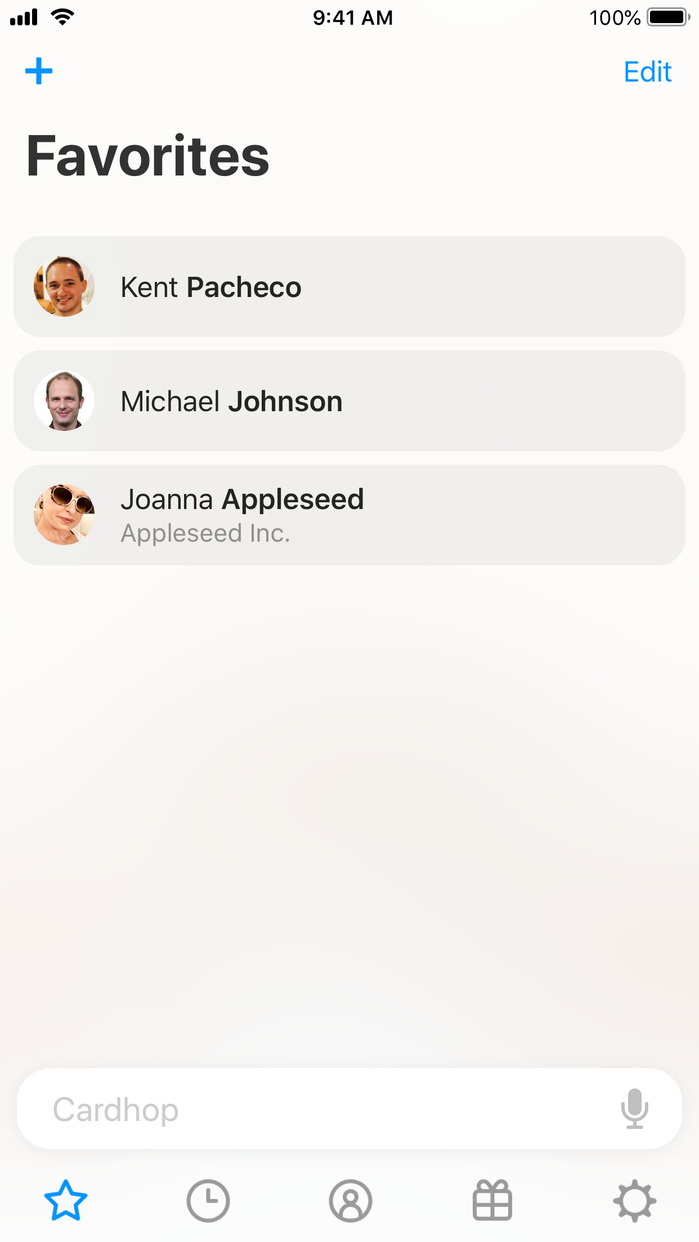Tap Edit to modify favorites
699x1242 pixels.
click(x=647, y=72)
